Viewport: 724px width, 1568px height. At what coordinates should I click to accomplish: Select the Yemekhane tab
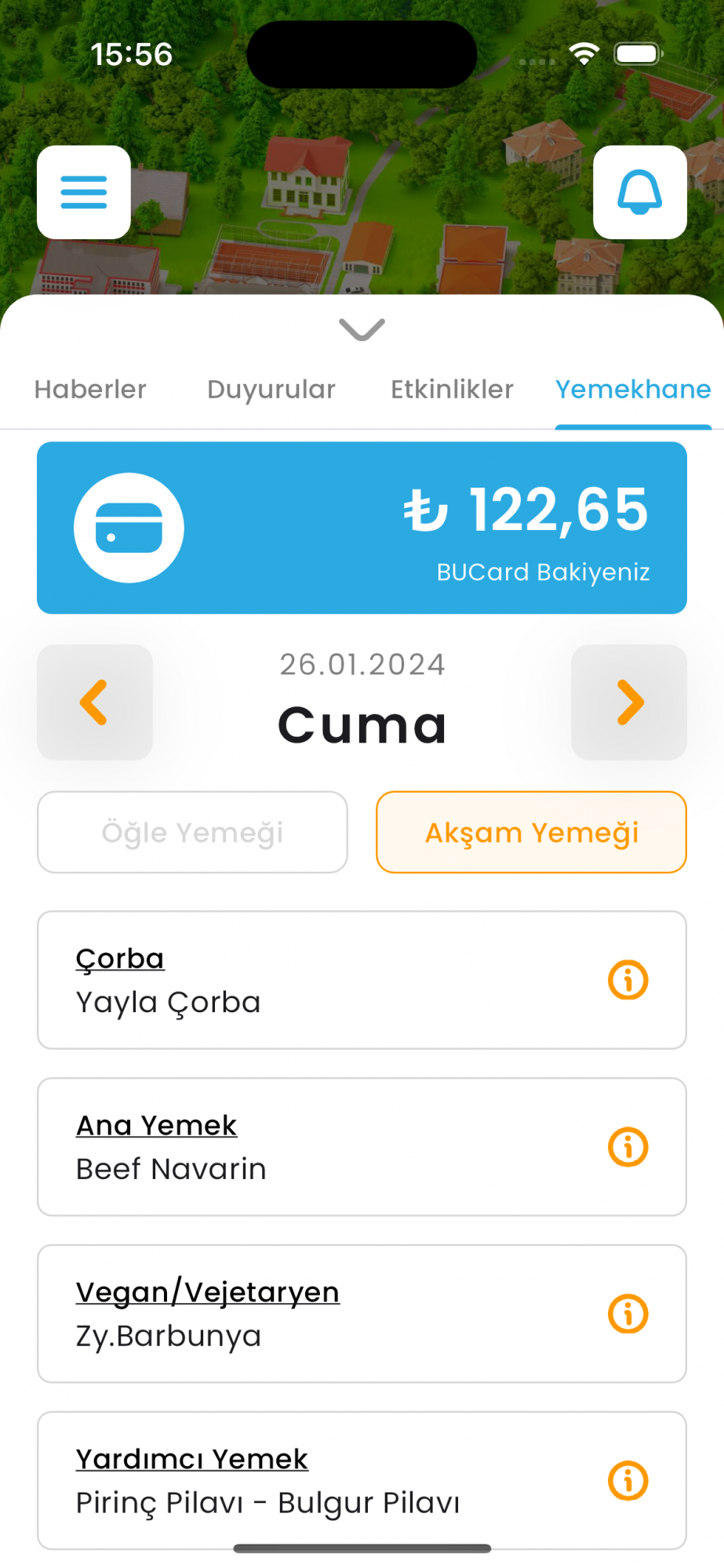(633, 390)
